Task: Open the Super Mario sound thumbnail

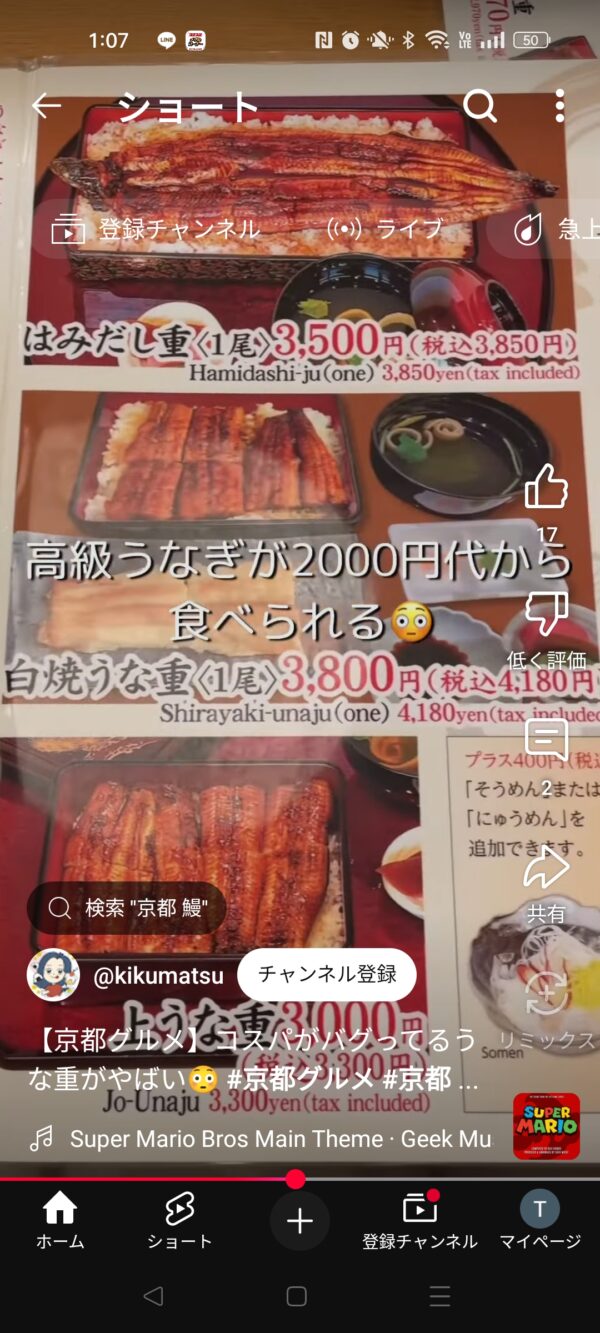Action: (546, 1126)
